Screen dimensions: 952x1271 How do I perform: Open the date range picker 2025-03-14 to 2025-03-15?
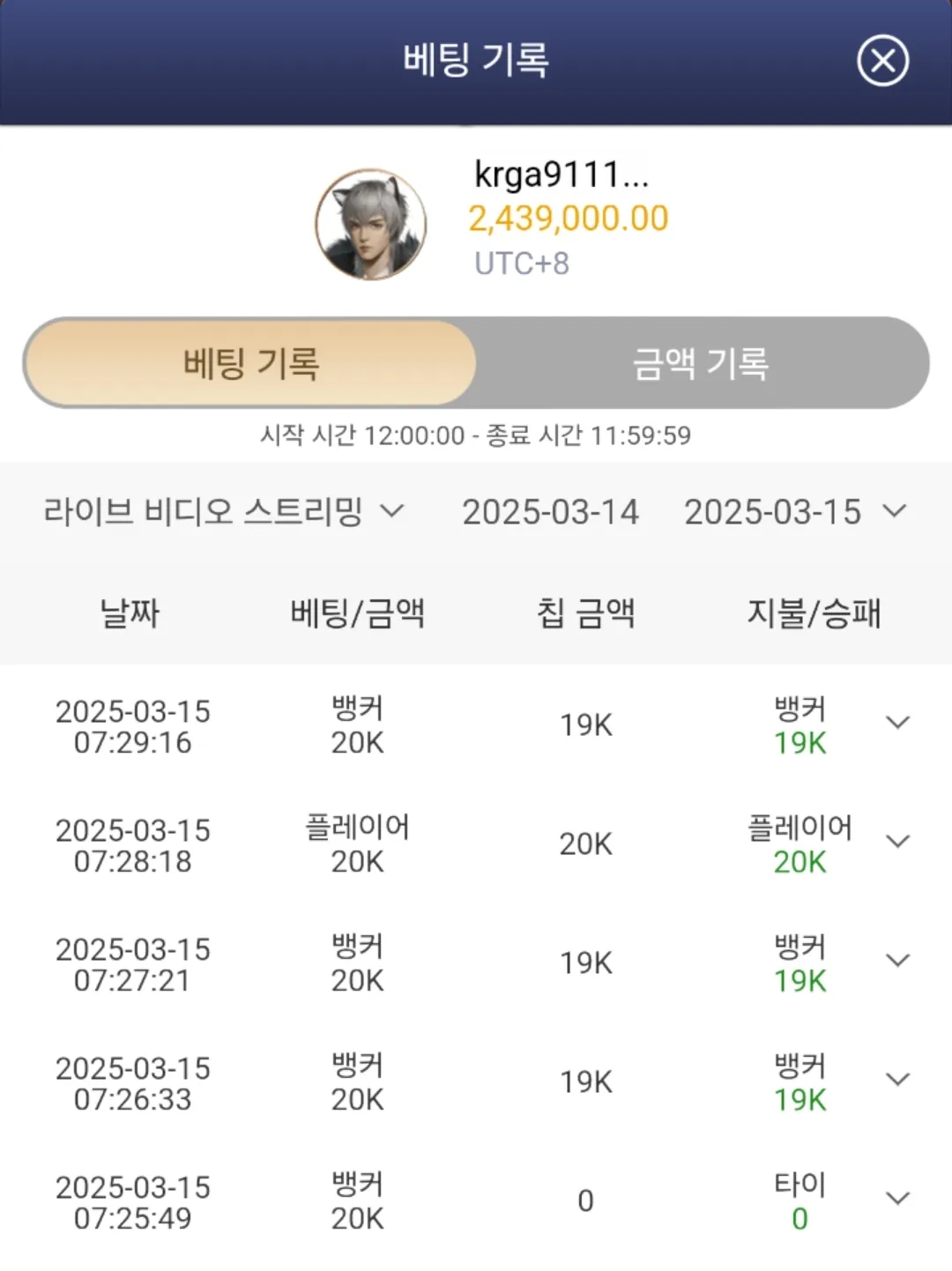click(684, 511)
